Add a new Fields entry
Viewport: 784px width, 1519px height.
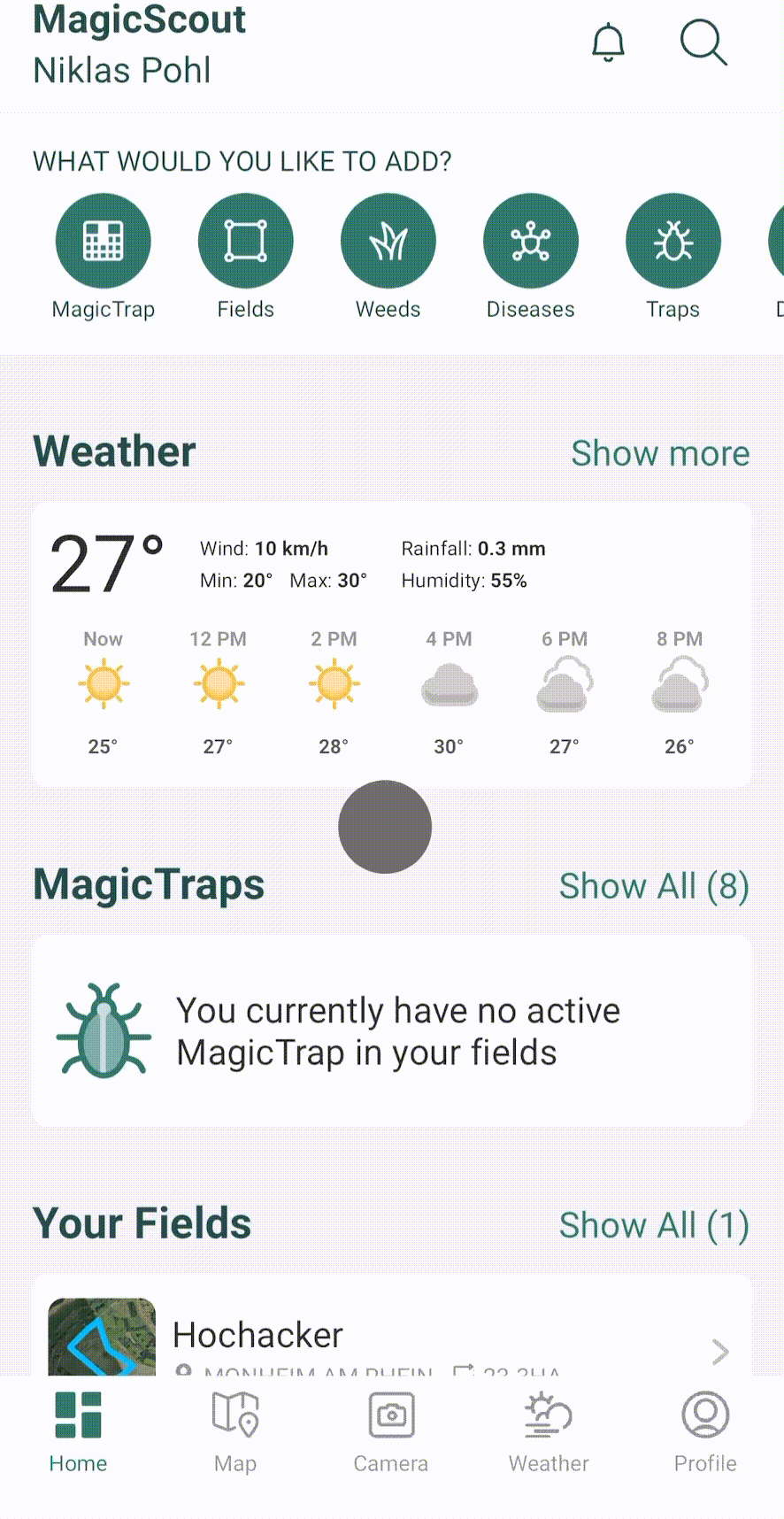(246, 241)
